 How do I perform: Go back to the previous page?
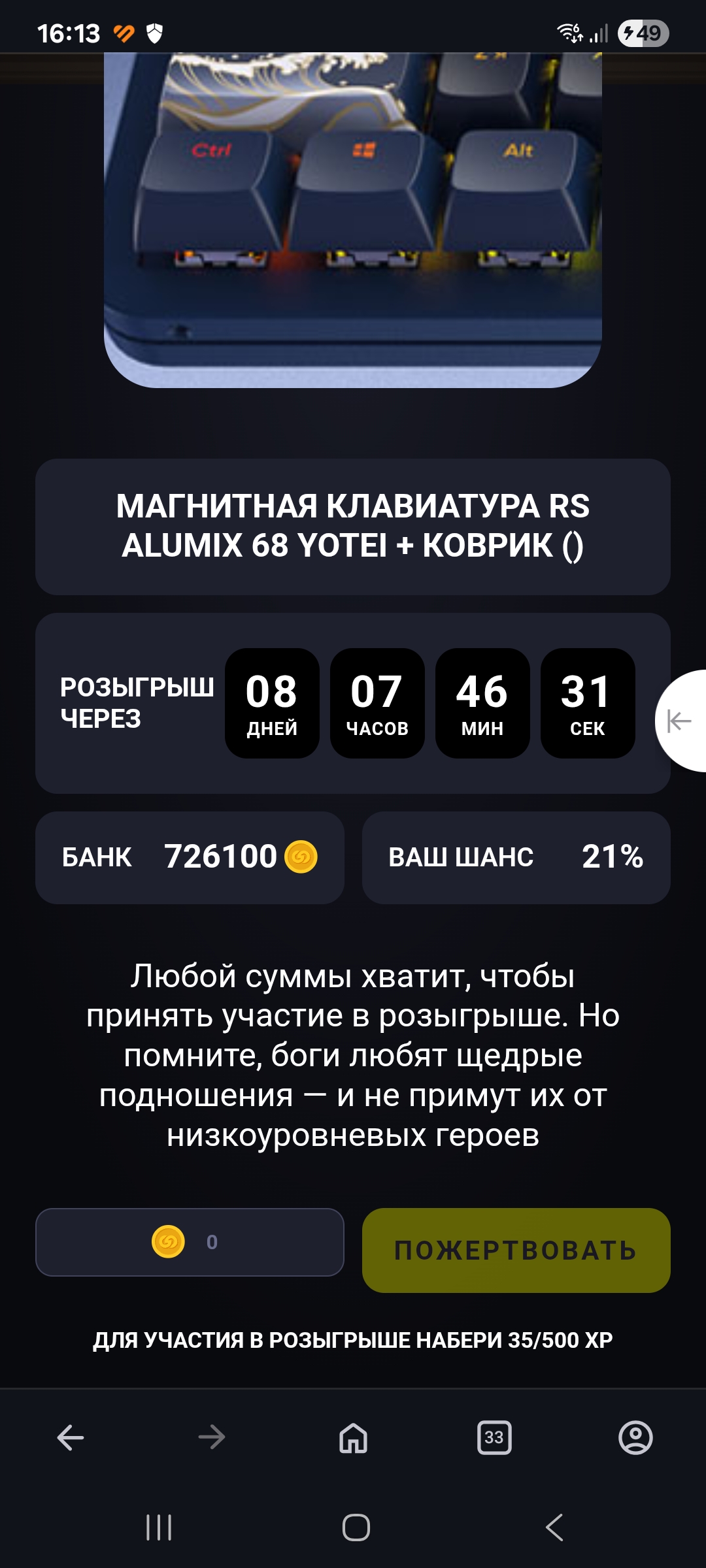[x=71, y=1438]
